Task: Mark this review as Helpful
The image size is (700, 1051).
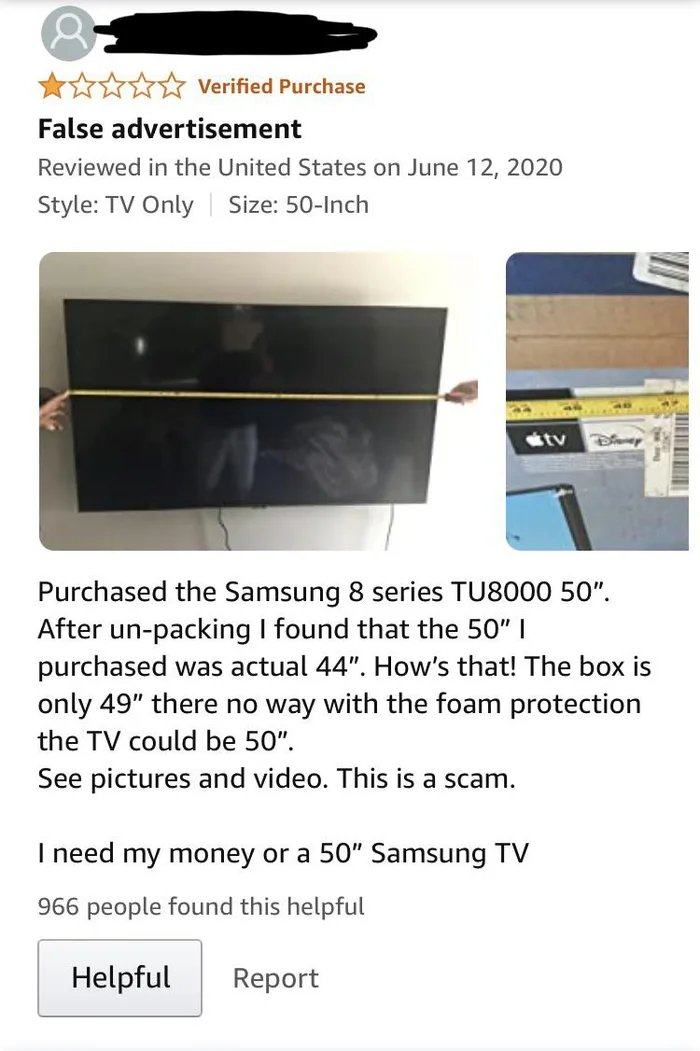Action: pos(119,977)
